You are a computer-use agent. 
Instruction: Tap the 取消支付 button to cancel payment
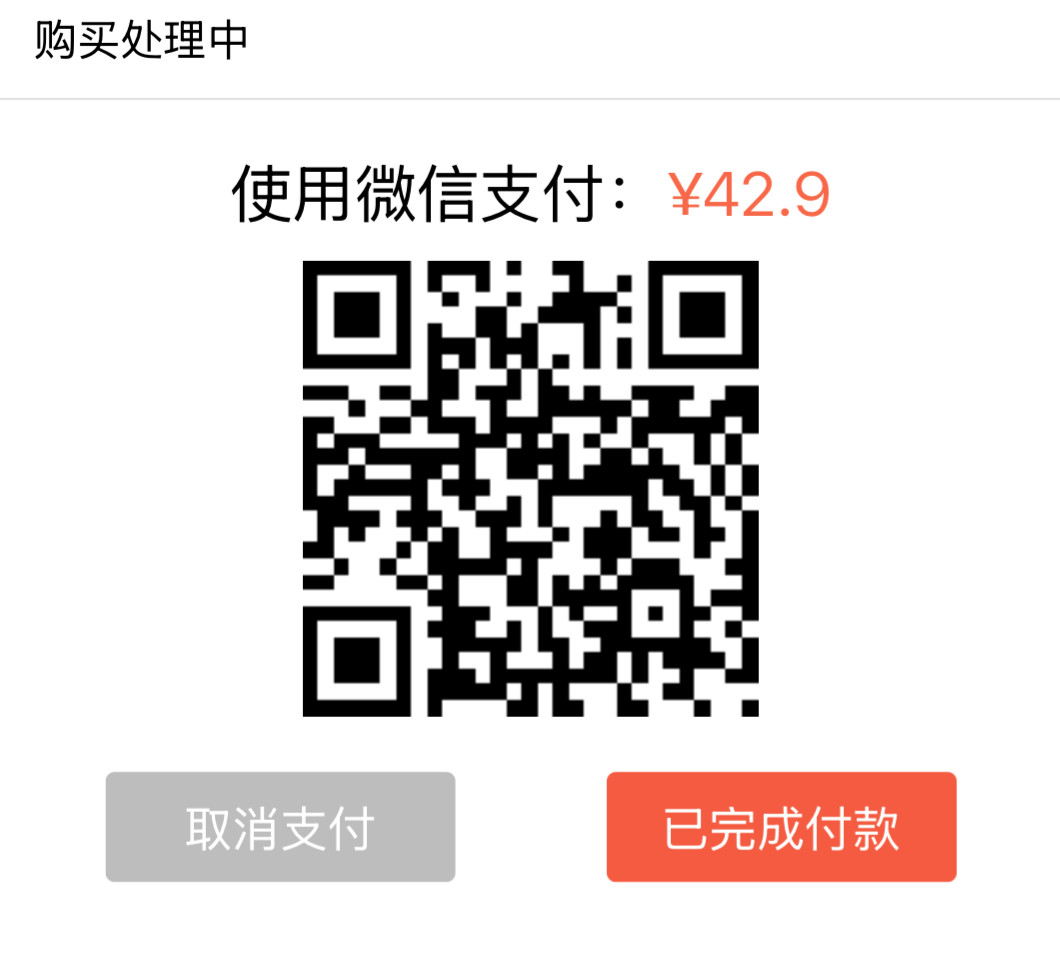click(280, 827)
